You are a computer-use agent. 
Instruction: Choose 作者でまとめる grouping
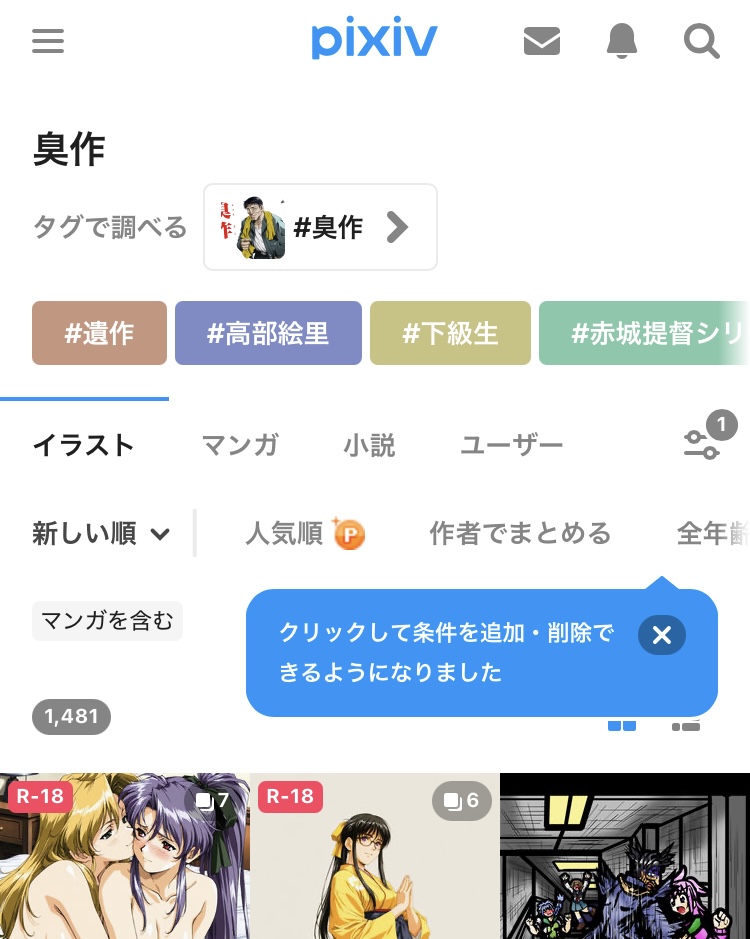(x=520, y=534)
